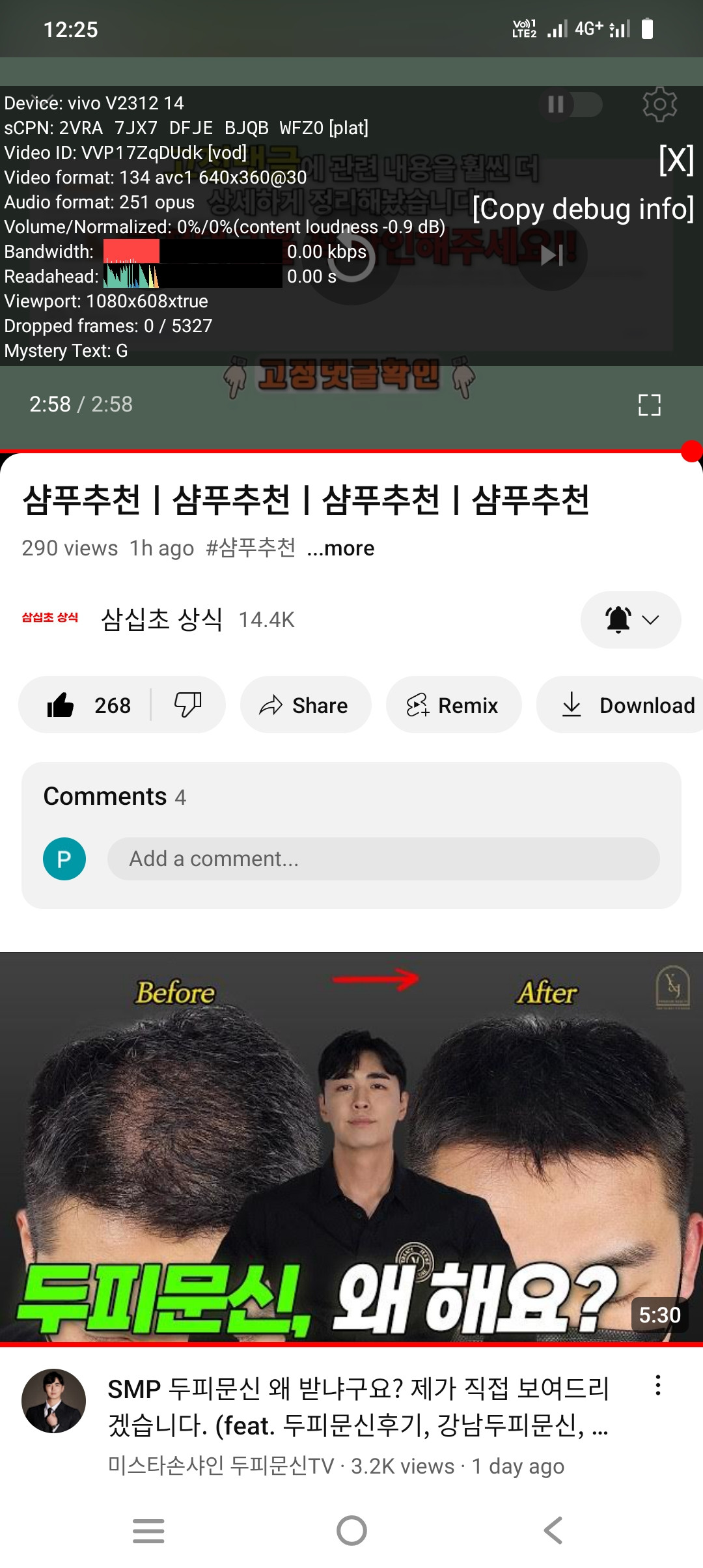Tap the Add a comment field

(383, 859)
